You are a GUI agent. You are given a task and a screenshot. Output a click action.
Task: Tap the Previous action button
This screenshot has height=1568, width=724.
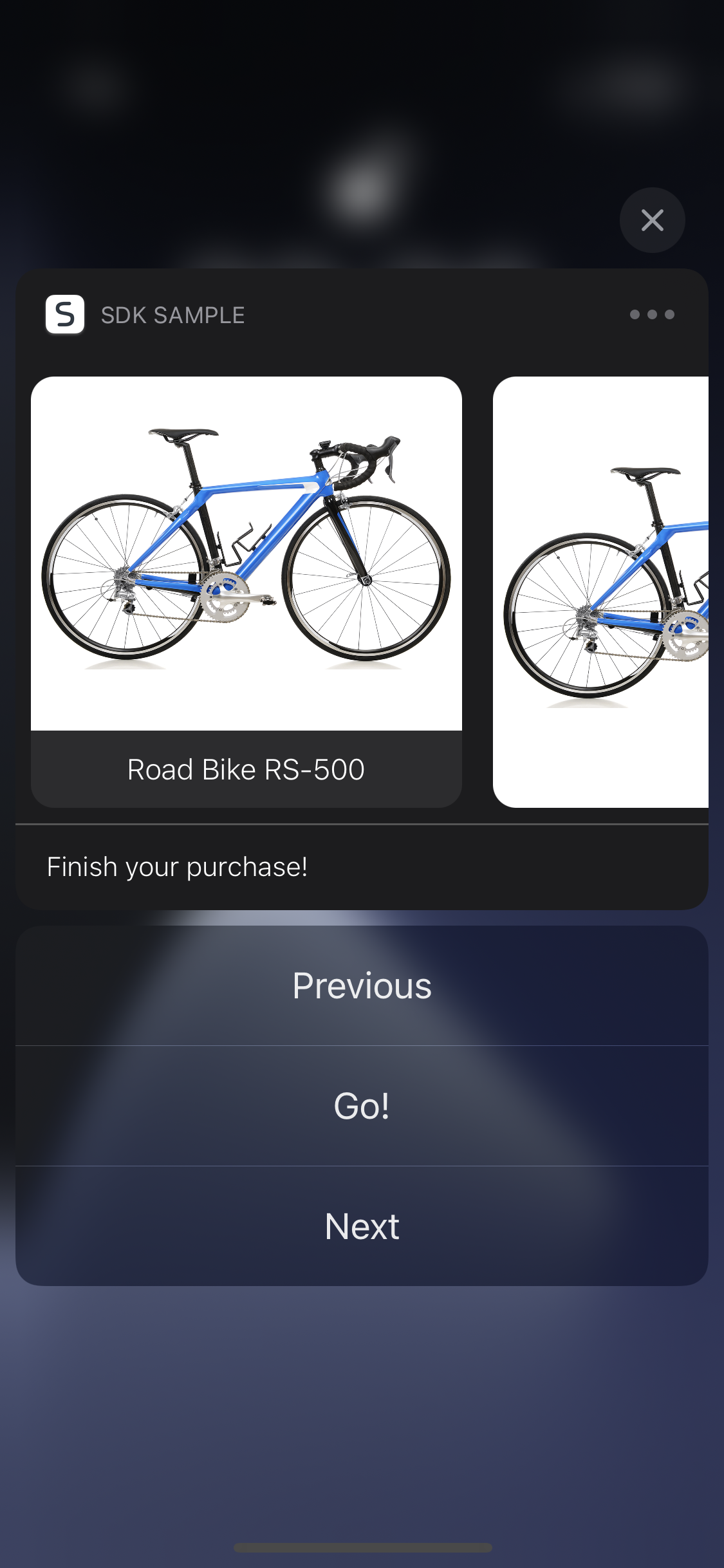[362, 985]
